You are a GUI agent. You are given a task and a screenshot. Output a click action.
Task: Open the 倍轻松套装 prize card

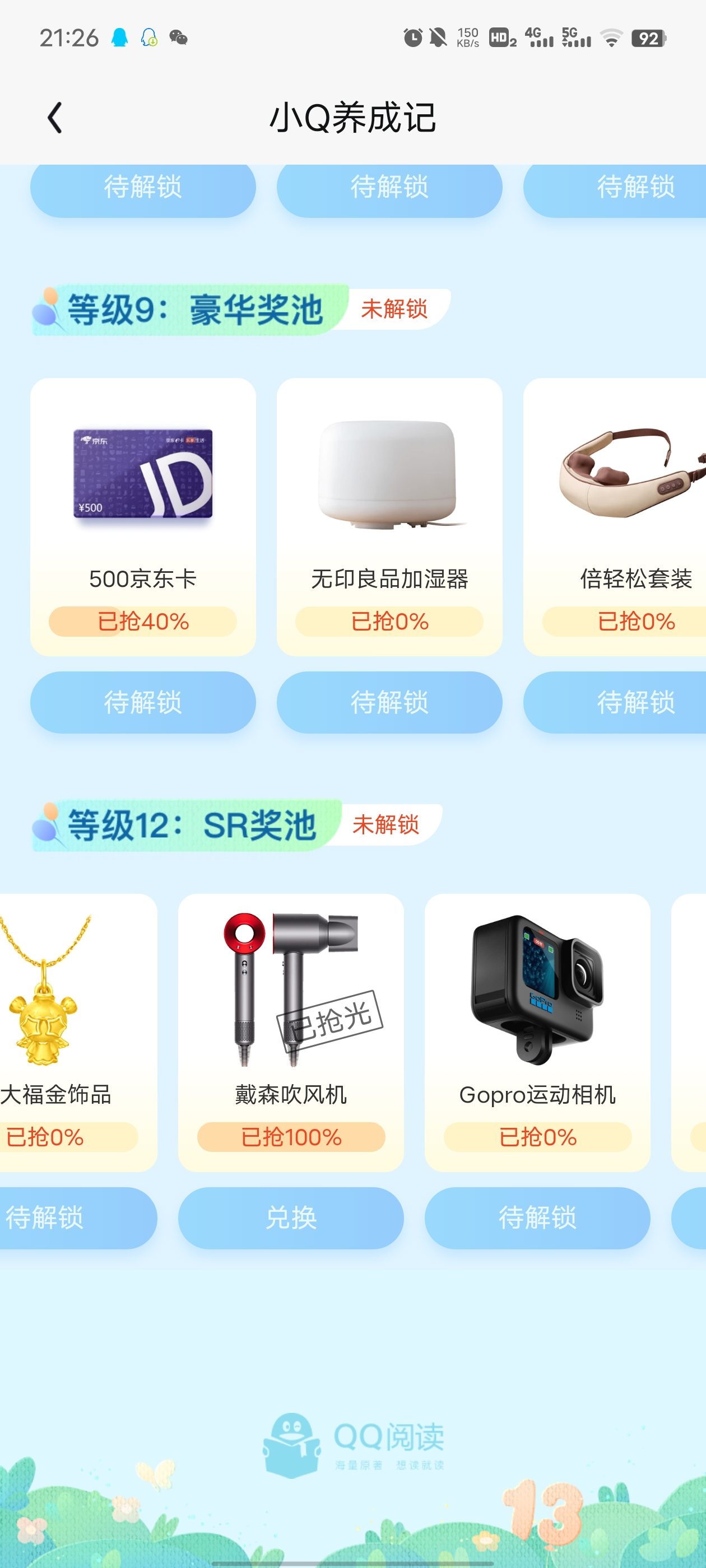point(615,517)
